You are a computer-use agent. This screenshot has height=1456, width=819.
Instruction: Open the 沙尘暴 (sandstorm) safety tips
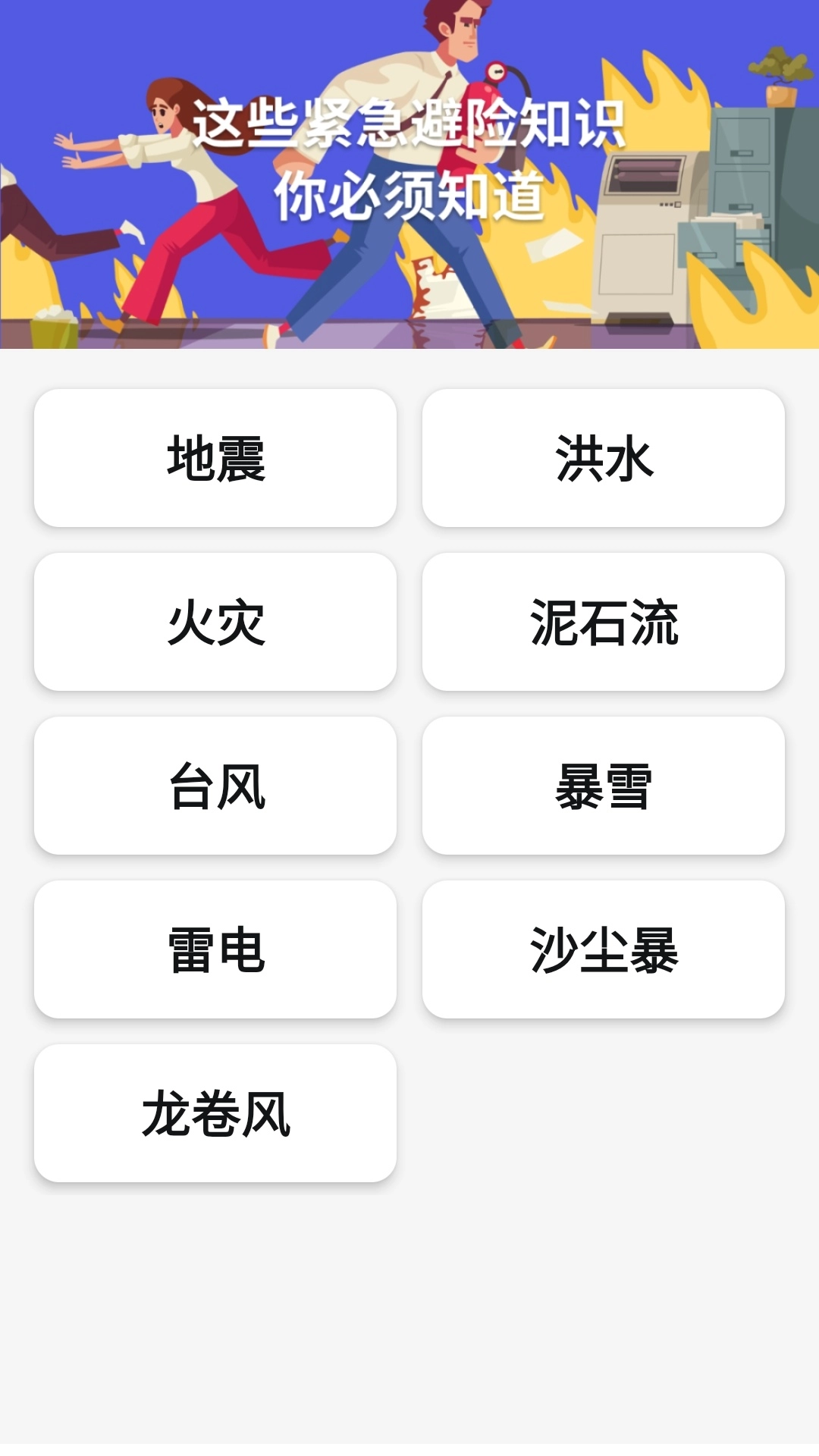[604, 949]
